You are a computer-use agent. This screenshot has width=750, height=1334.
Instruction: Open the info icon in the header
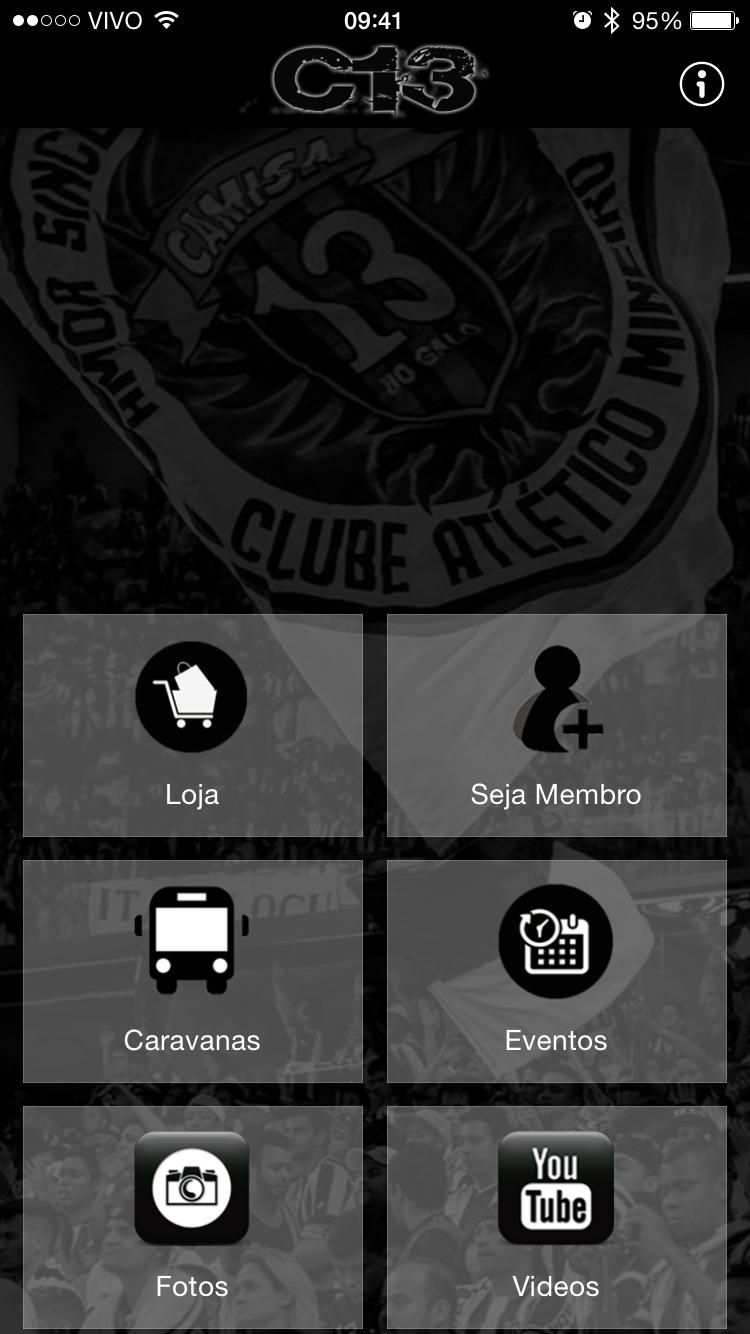[701, 85]
